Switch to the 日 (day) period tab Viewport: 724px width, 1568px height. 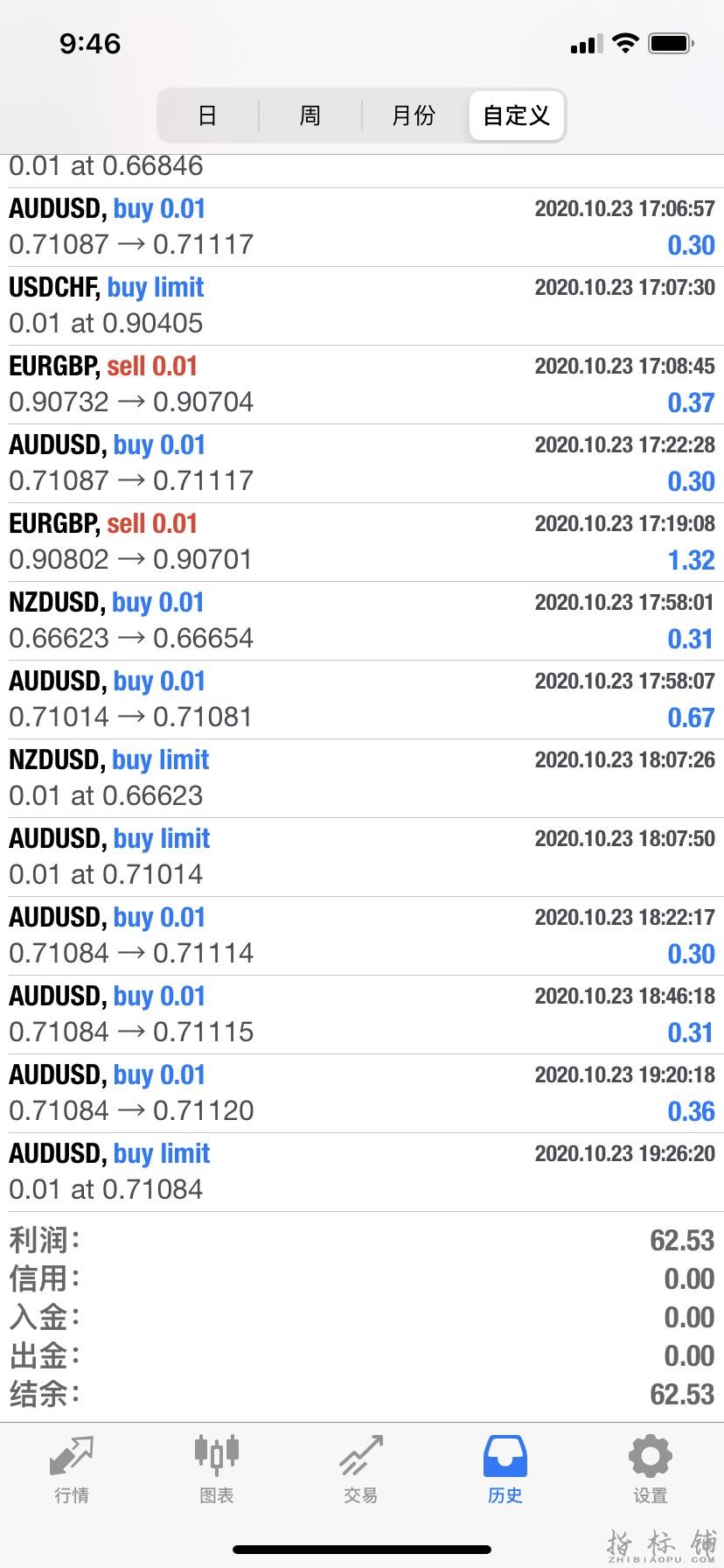(x=208, y=115)
